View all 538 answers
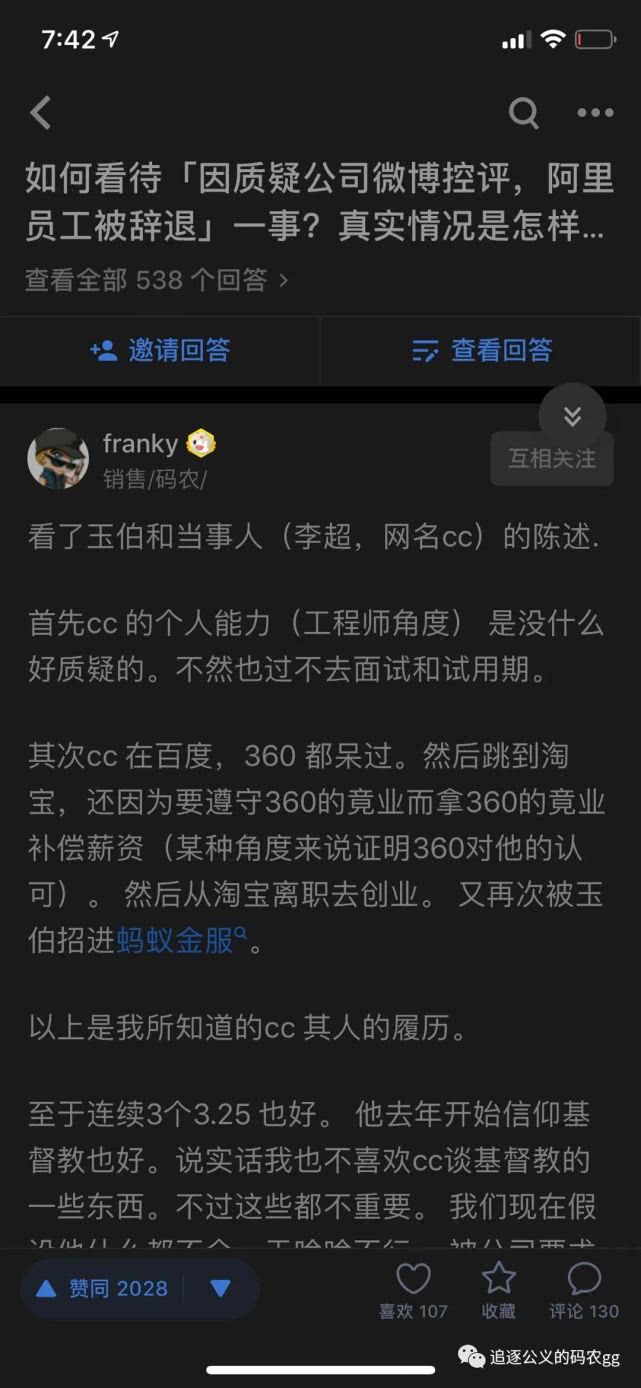 click(156, 280)
